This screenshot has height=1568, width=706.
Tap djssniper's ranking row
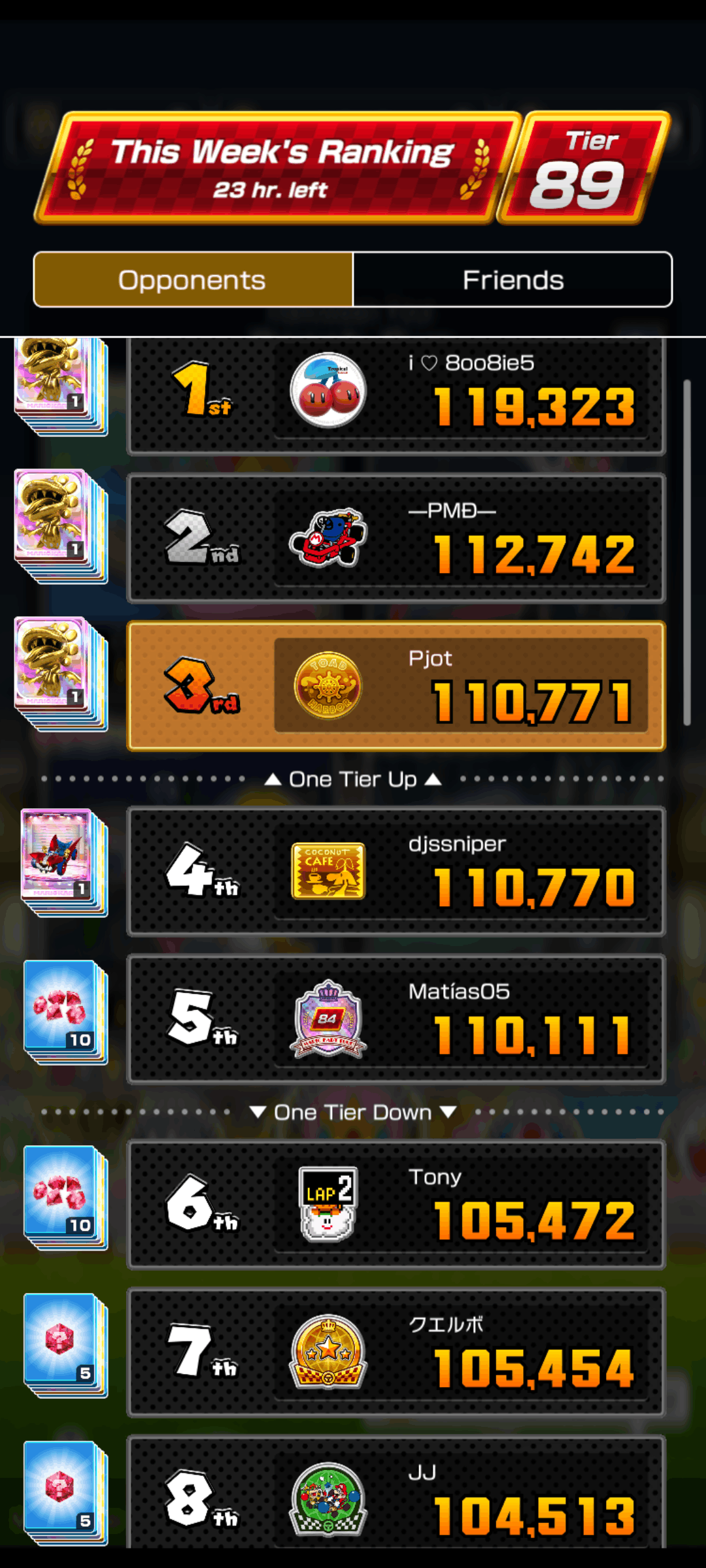[396, 871]
